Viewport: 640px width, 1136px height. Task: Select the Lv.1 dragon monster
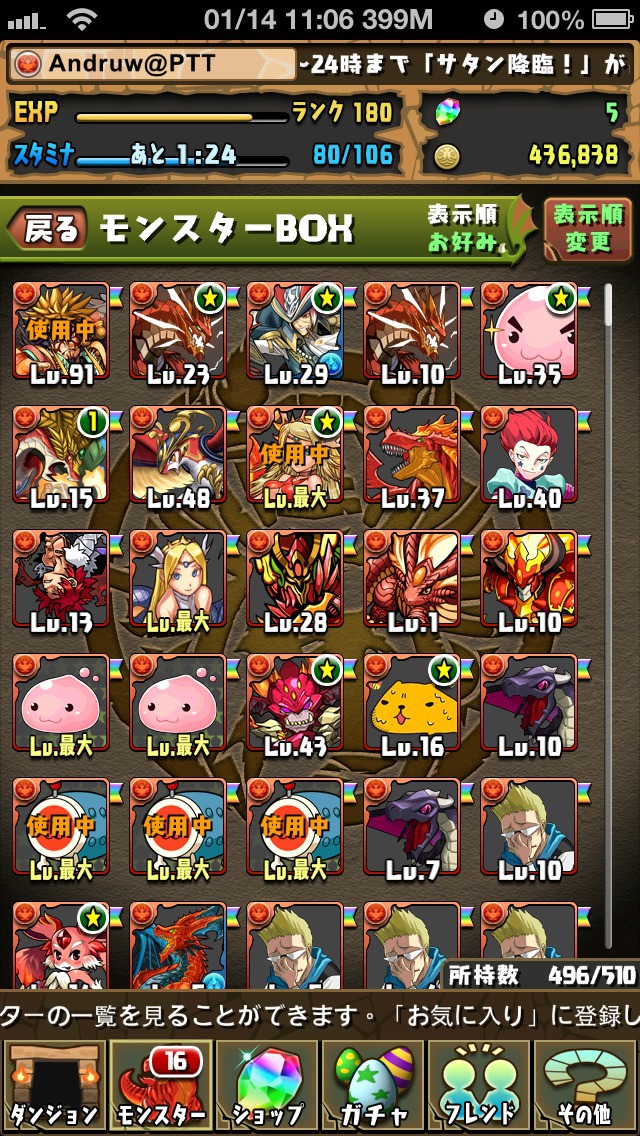tap(412, 580)
